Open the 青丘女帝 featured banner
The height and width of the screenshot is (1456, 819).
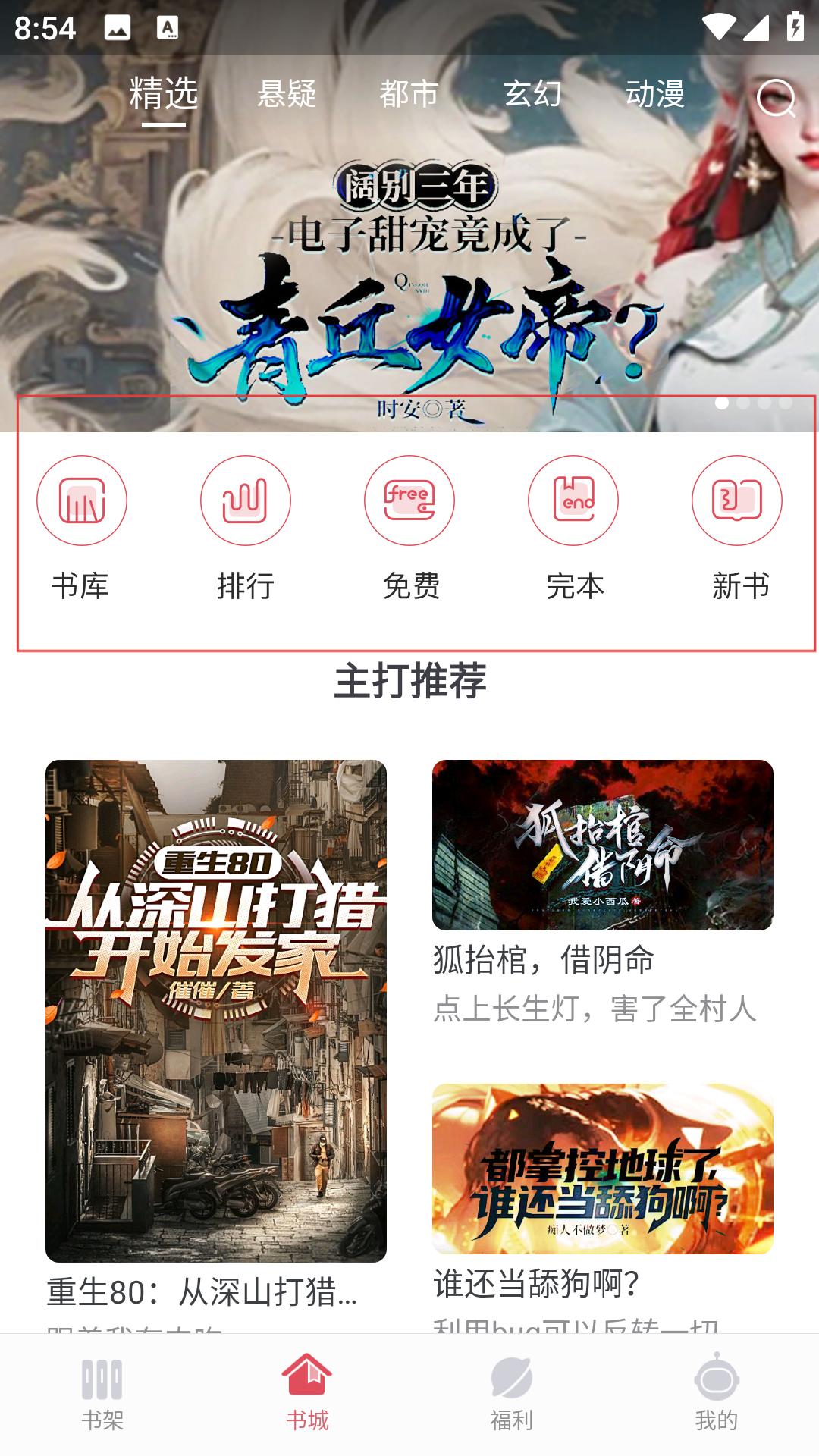click(409, 288)
